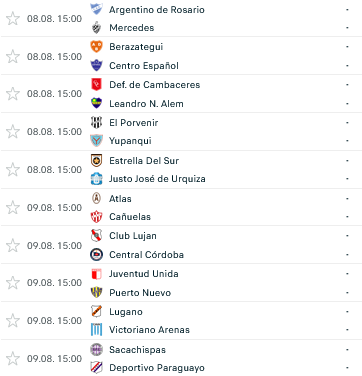This screenshot has height=376, width=362.
Task: Open Argentino de Rosario vs Mercedes match details
Action: 181,18
